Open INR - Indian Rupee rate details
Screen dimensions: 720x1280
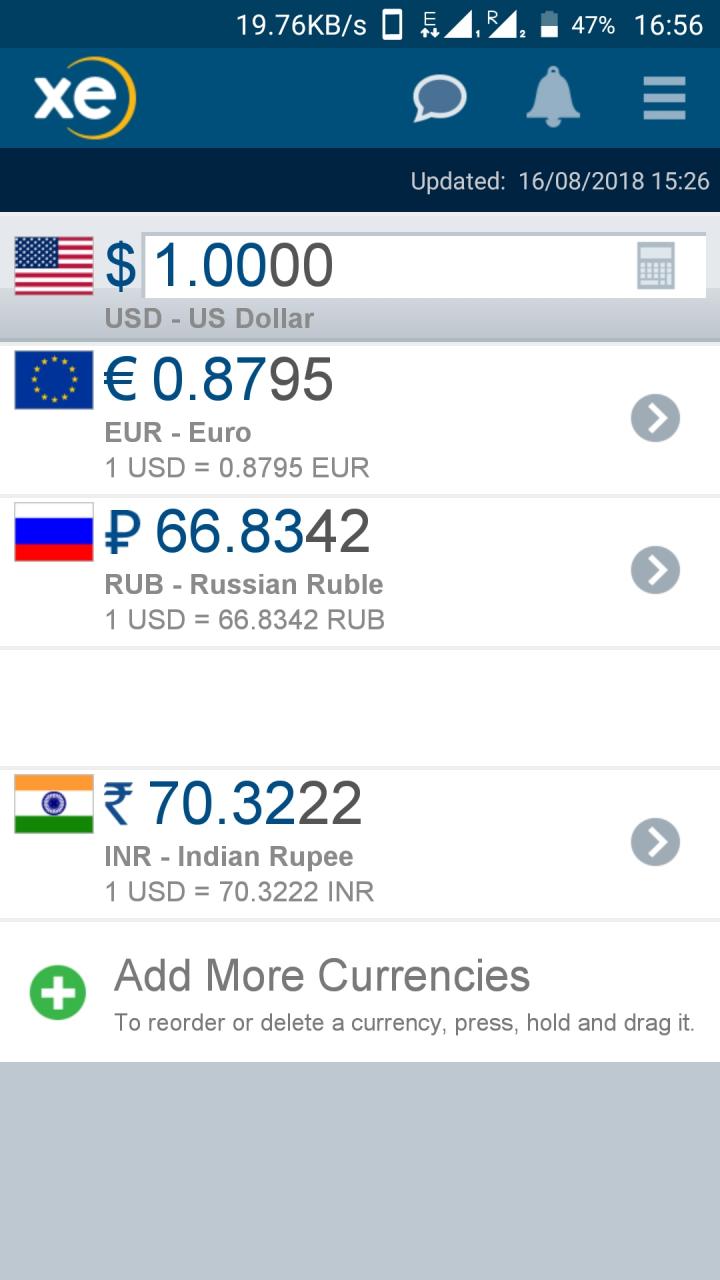coord(656,842)
